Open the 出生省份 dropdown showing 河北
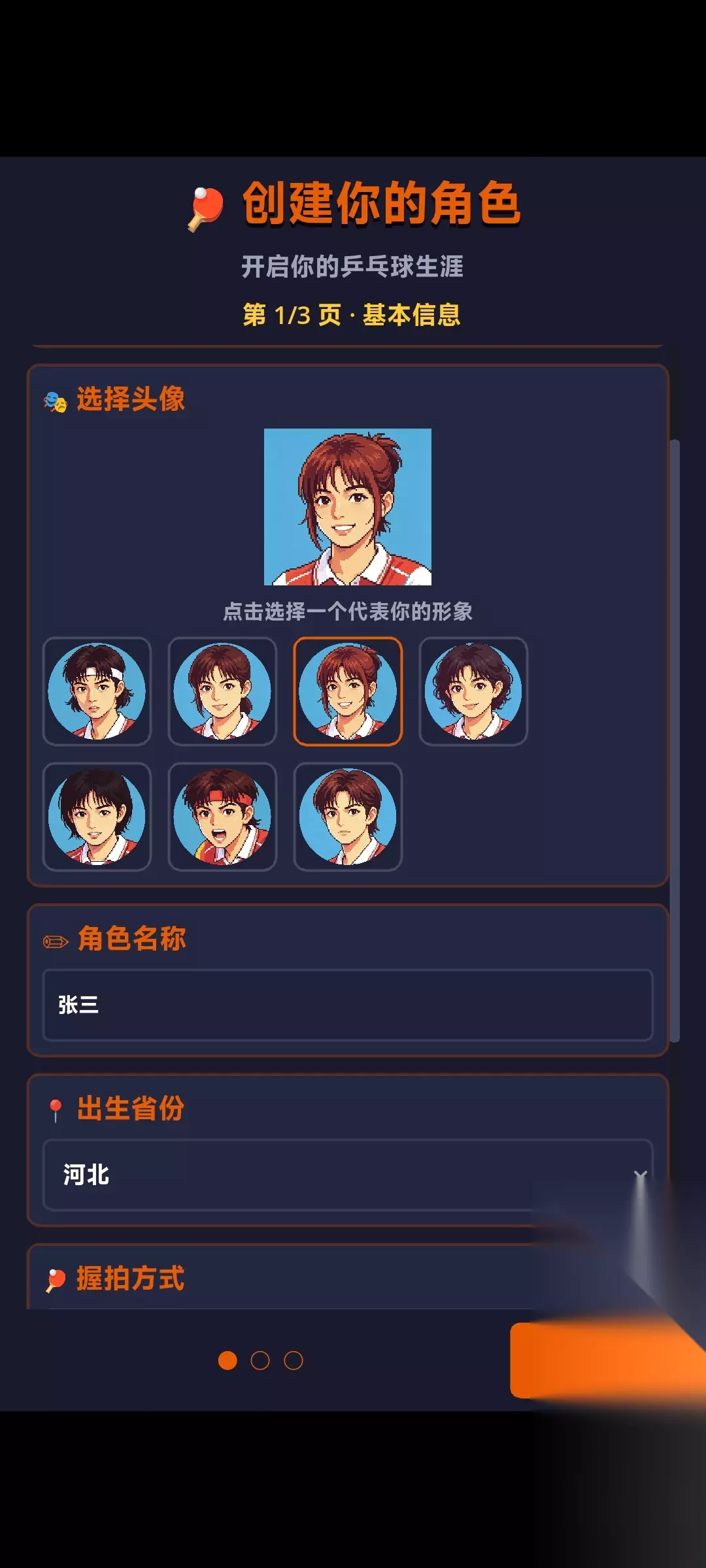The height and width of the screenshot is (1568, 706). tap(348, 1175)
